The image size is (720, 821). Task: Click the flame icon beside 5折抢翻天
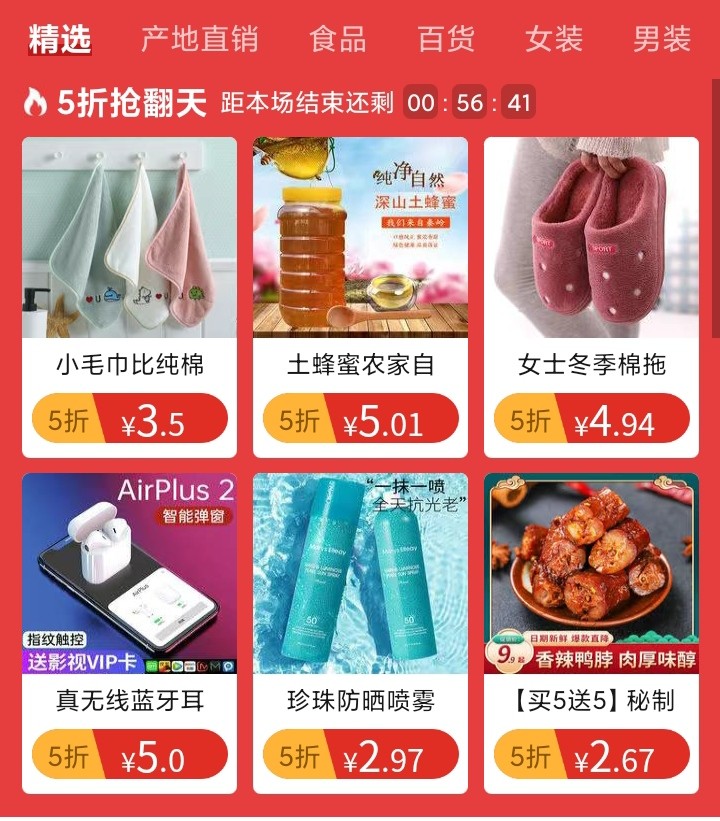[32, 102]
